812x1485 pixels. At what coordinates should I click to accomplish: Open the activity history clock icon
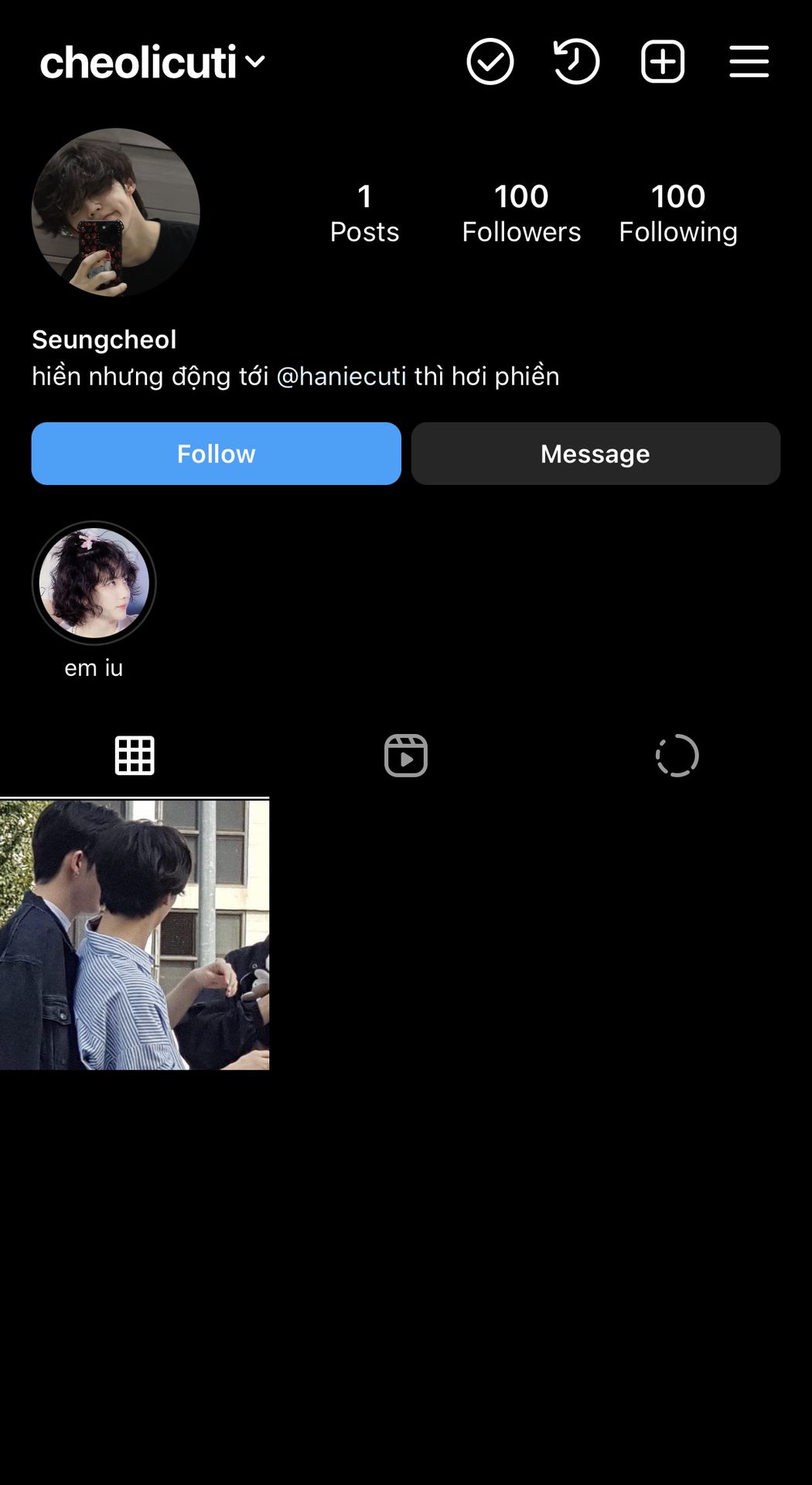(x=577, y=61)
